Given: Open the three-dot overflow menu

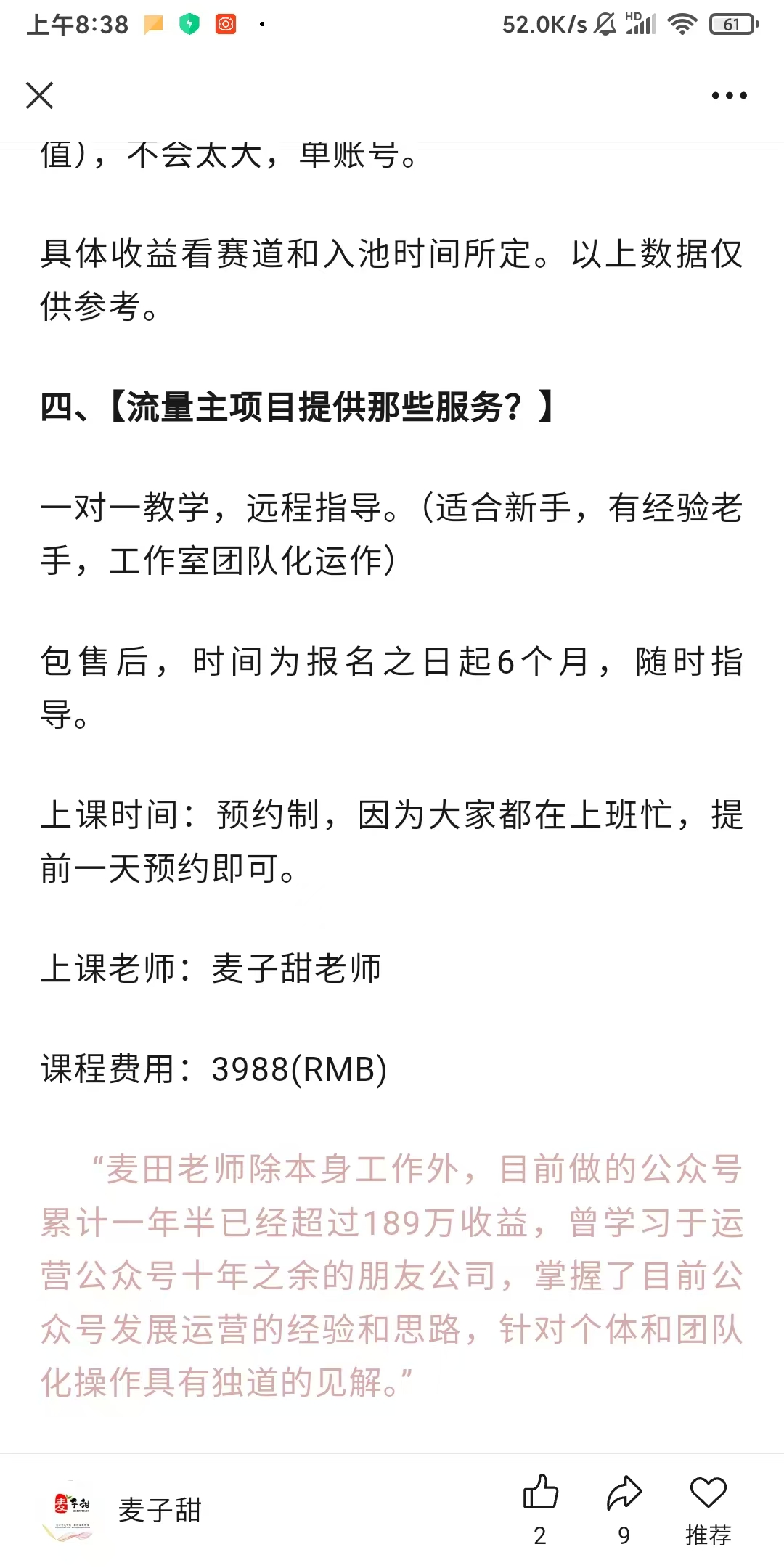Looking at the screenshot, I should pos(729,95).
